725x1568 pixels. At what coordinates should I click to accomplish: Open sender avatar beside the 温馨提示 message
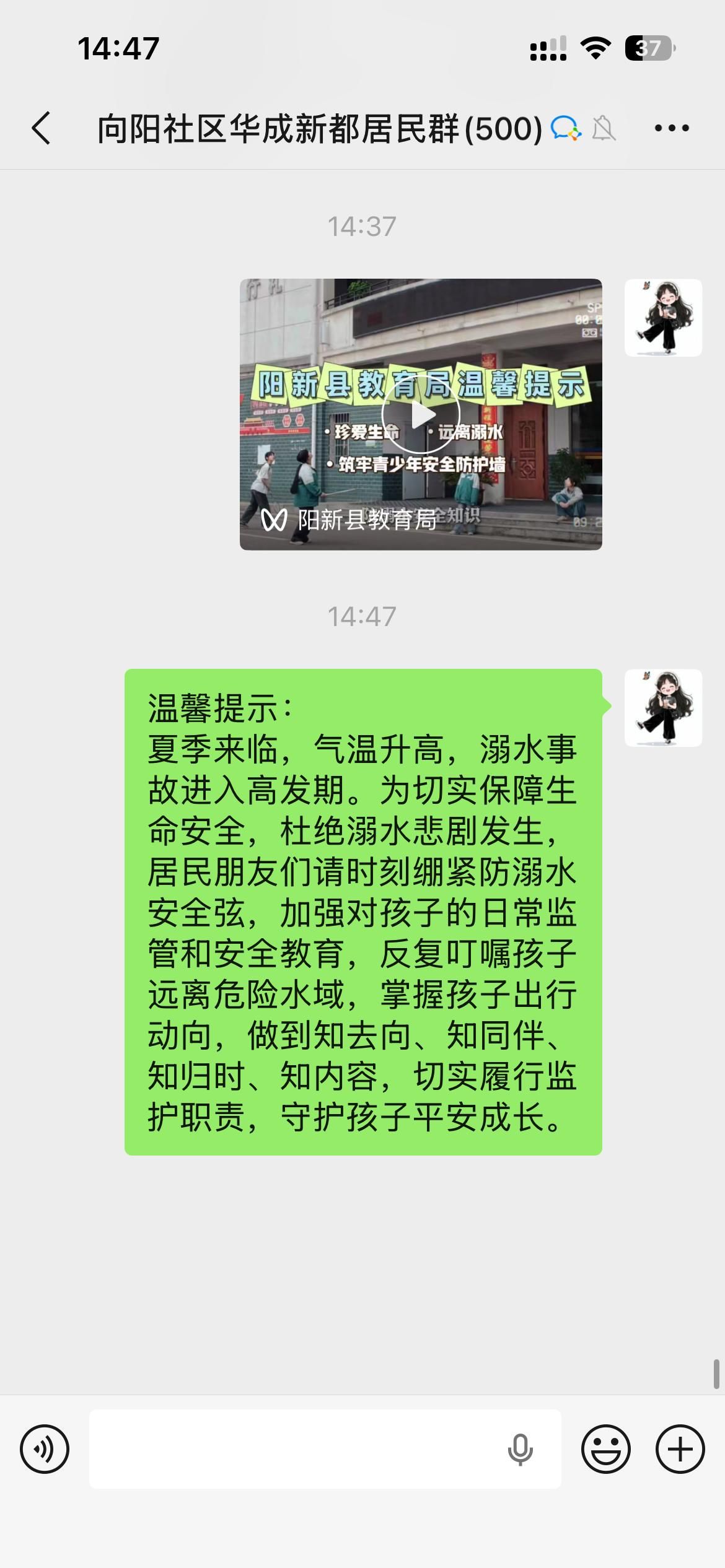[663, 708]
